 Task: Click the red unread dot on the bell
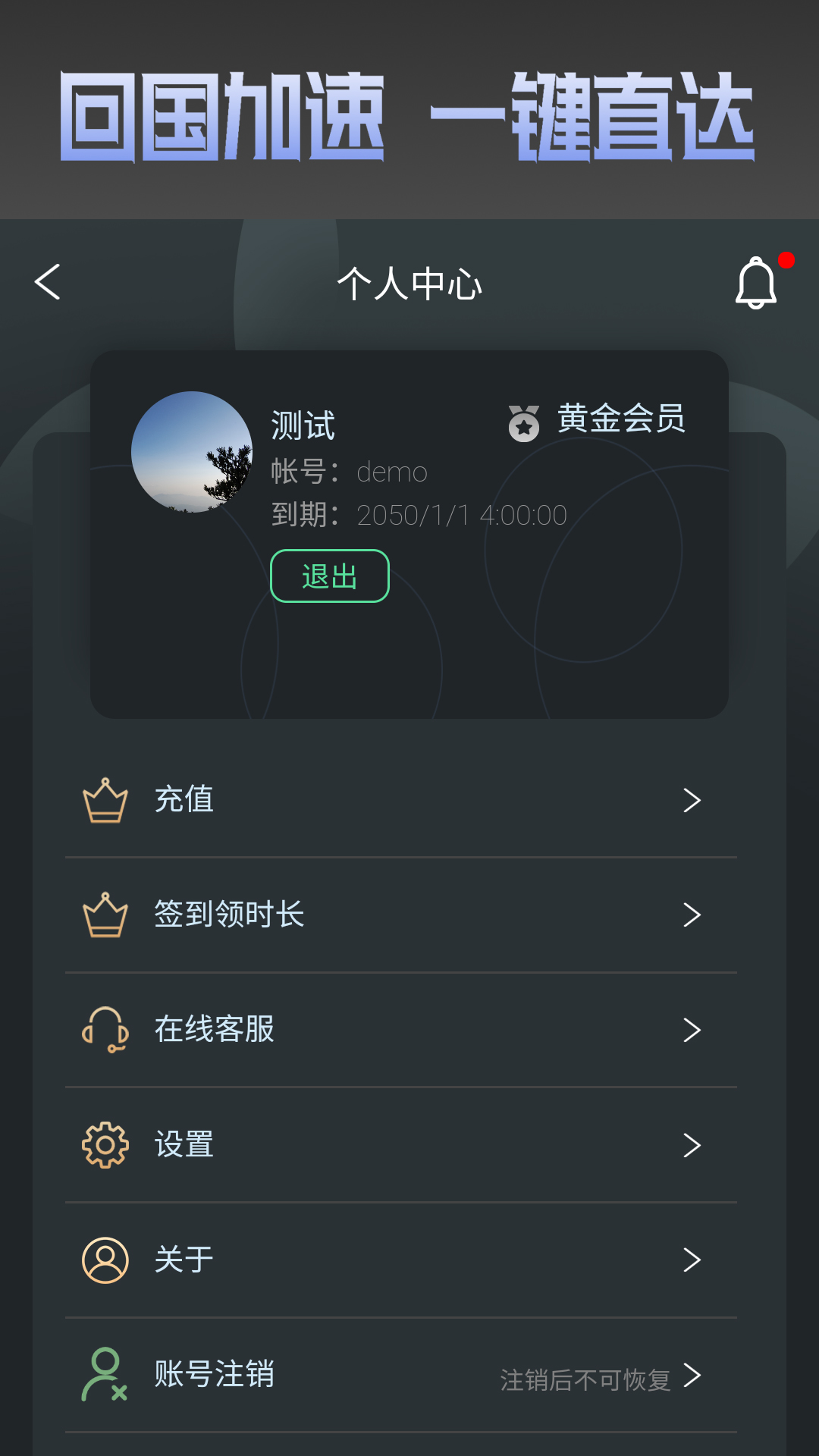pyautogui.click(x=786, y=260)
